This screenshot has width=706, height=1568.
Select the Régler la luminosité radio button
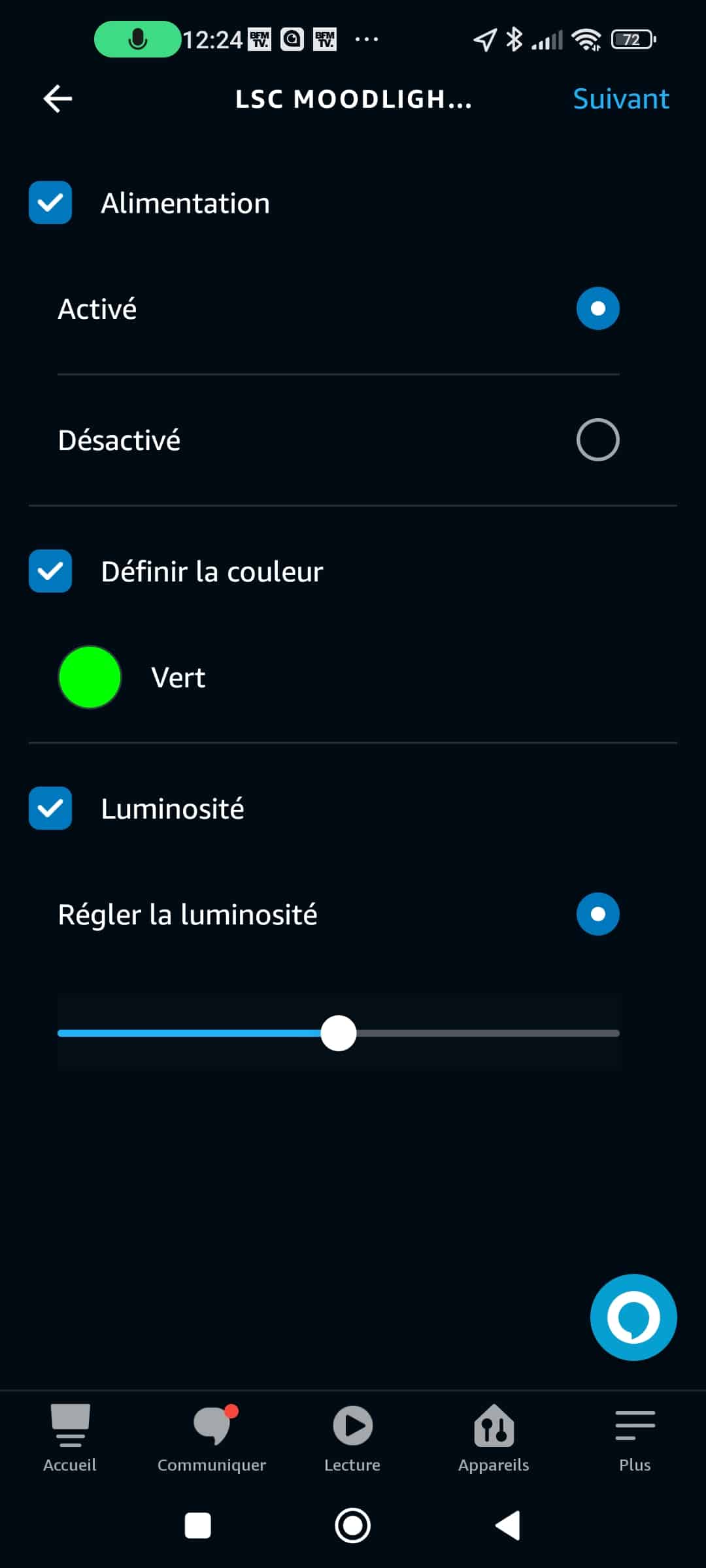(x=597, y=914)
